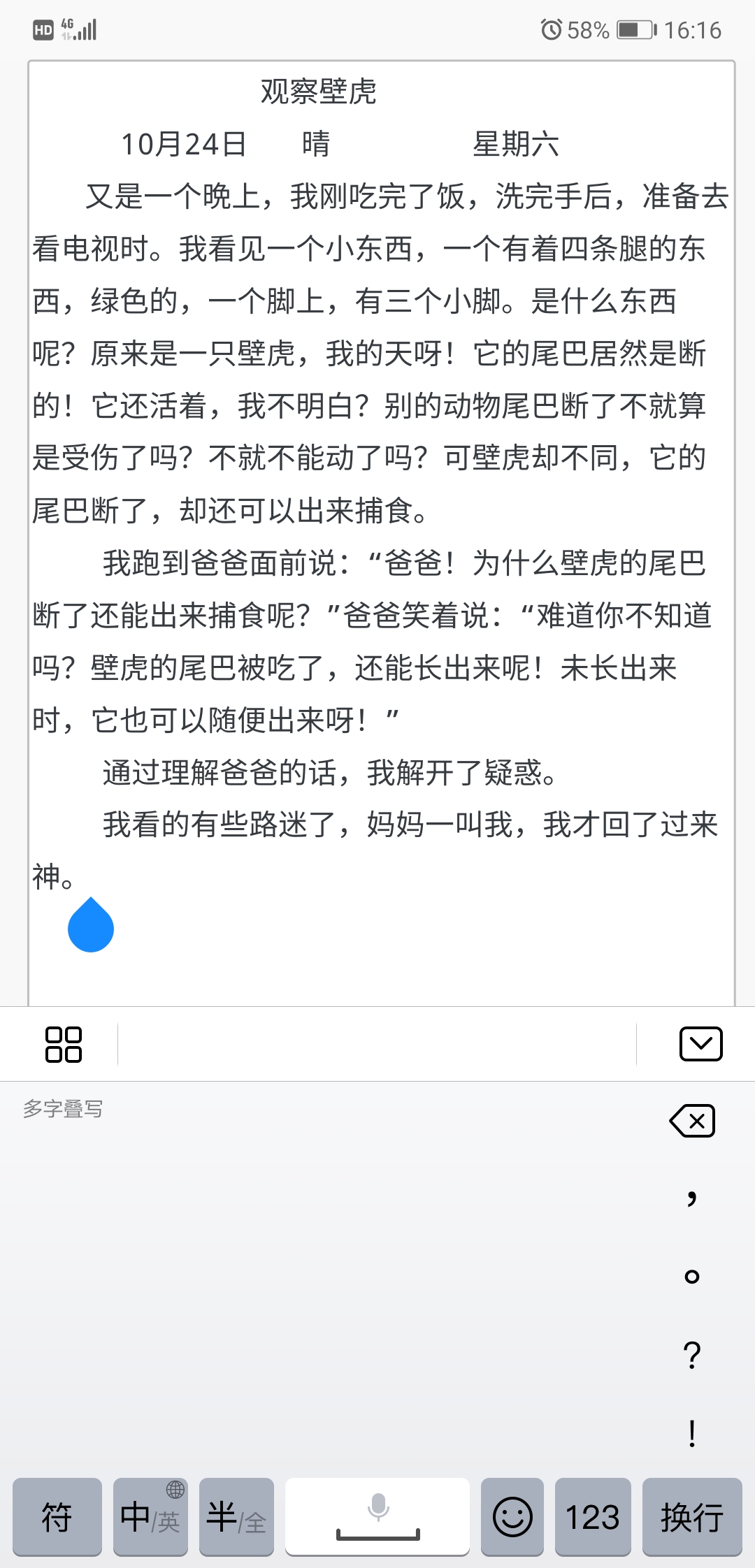Tap the backspace delete key
Image resolution: width=755 pixels, height=1568 pixels.
click(692, 1121)
